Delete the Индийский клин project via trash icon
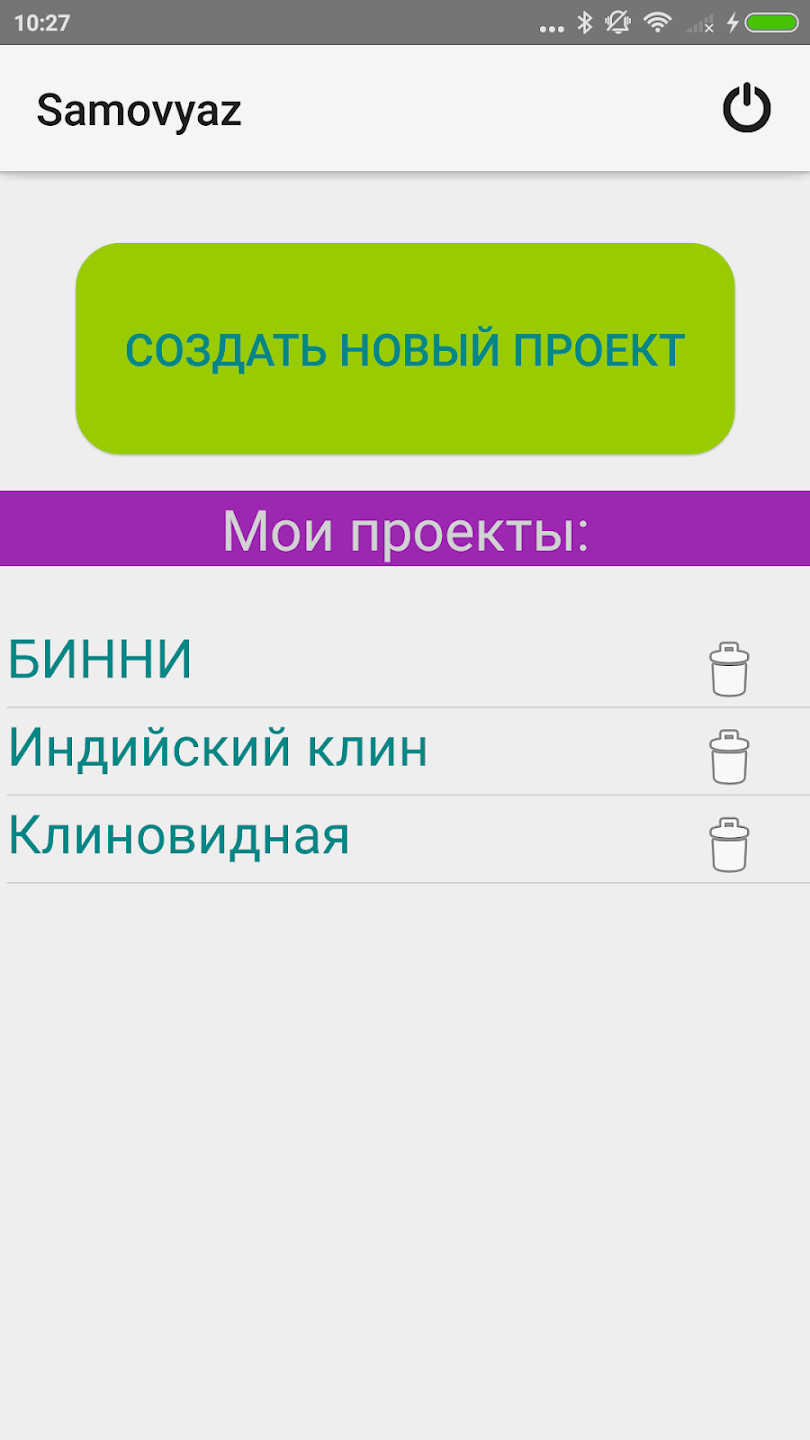The image size is (810, 1440). 729,757
